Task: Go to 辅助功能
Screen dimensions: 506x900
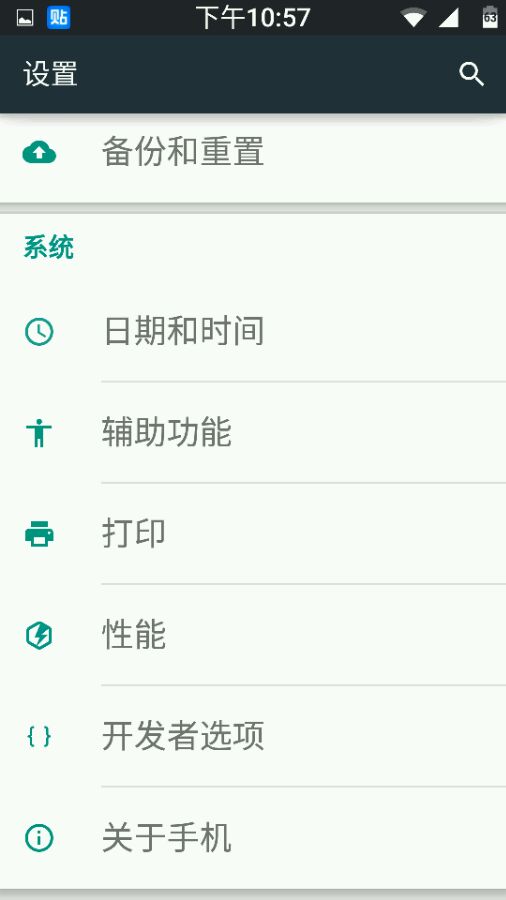Action: (253, 433)
